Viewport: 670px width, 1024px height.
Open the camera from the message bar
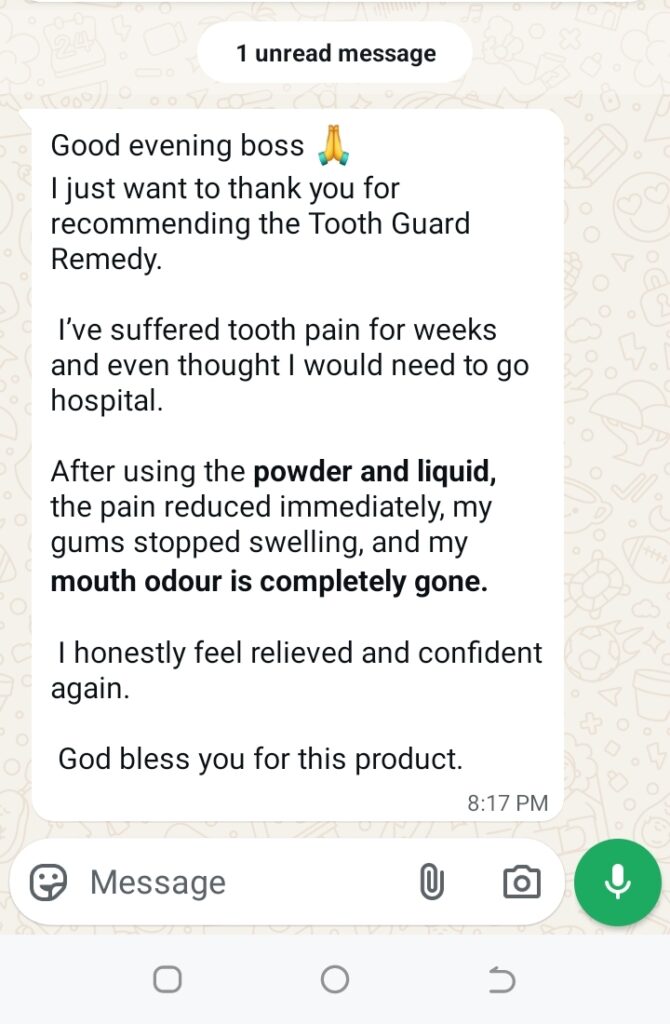[521, 882]
